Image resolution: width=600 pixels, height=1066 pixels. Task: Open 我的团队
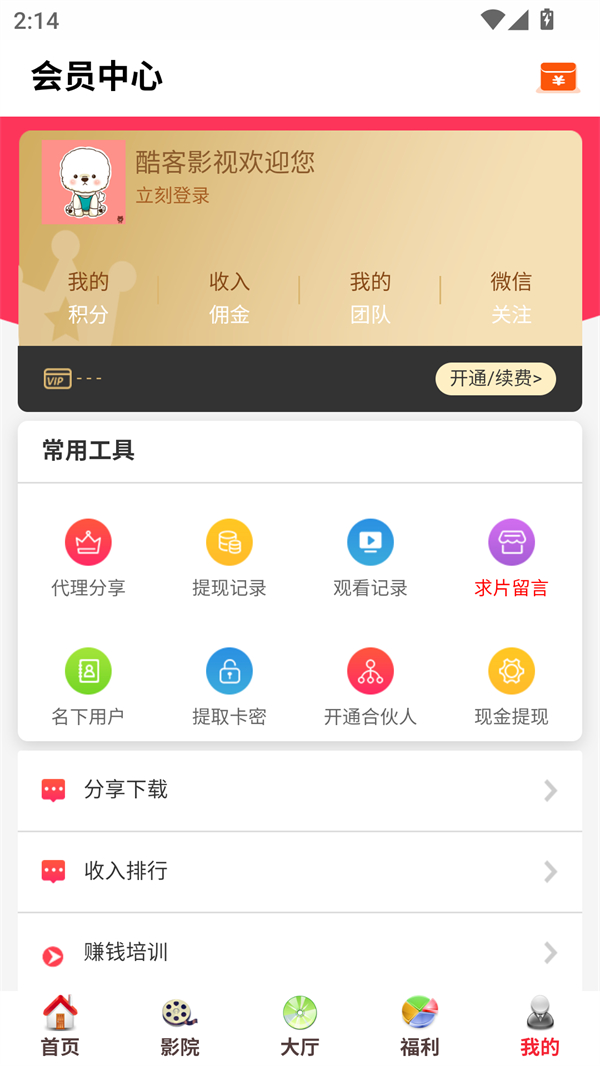pyautogui.click(x=370, y=297)
